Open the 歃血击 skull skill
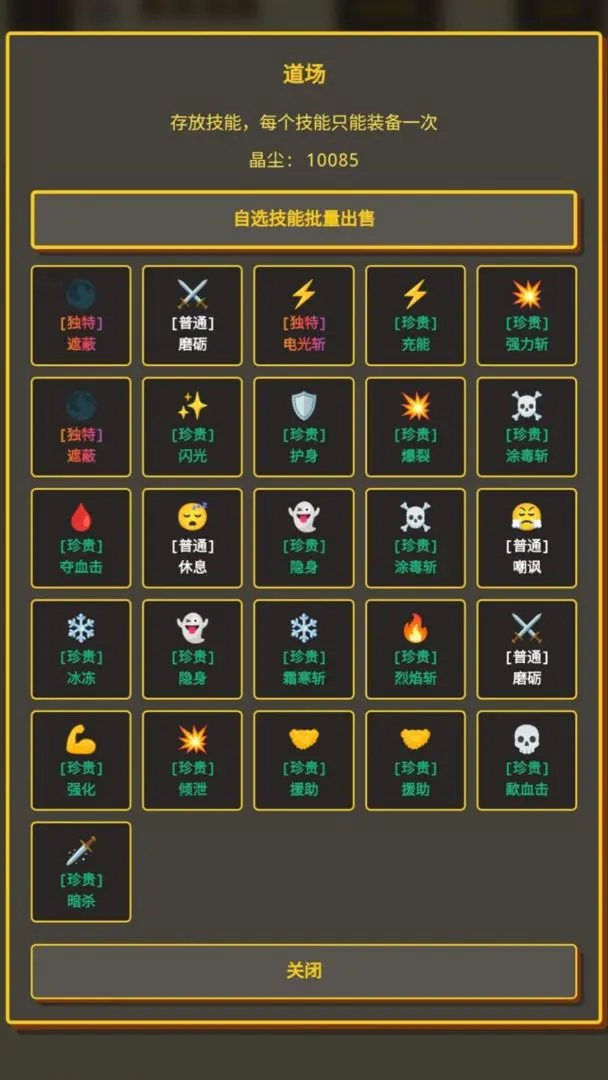608x1080 pixels. (526, 760)
